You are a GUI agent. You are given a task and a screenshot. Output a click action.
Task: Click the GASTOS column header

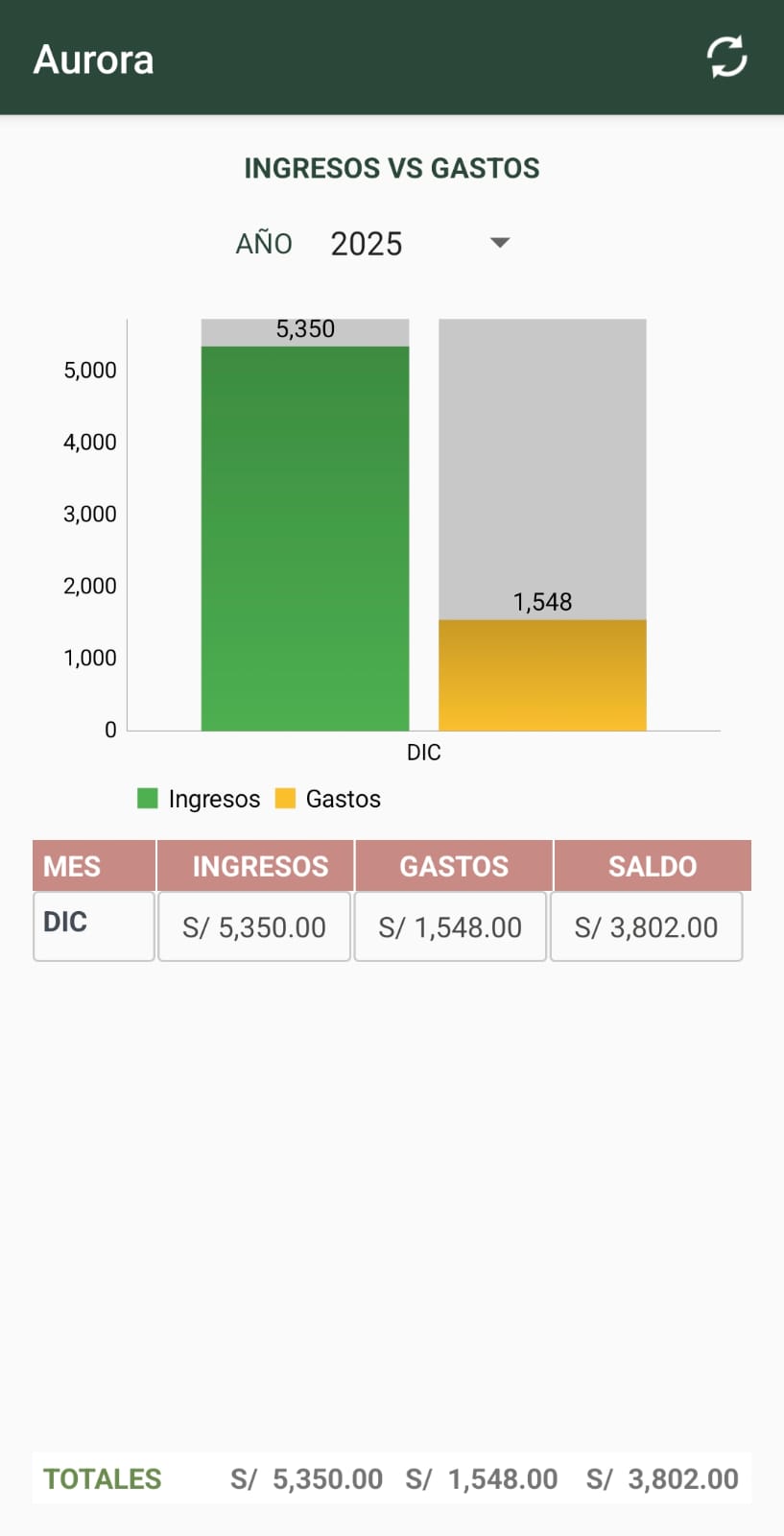click(x=453, y=865)
